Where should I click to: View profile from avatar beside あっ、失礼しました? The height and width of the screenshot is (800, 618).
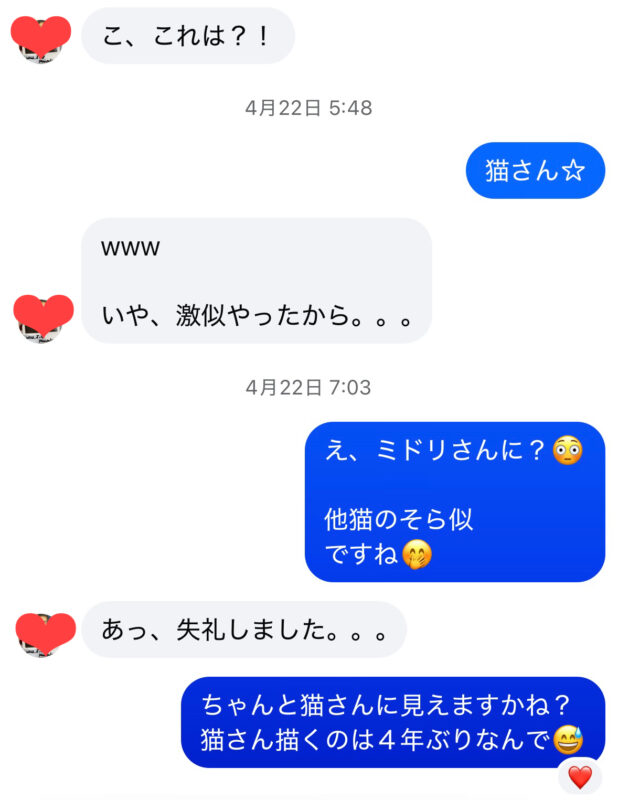click(x=46, y=634)
